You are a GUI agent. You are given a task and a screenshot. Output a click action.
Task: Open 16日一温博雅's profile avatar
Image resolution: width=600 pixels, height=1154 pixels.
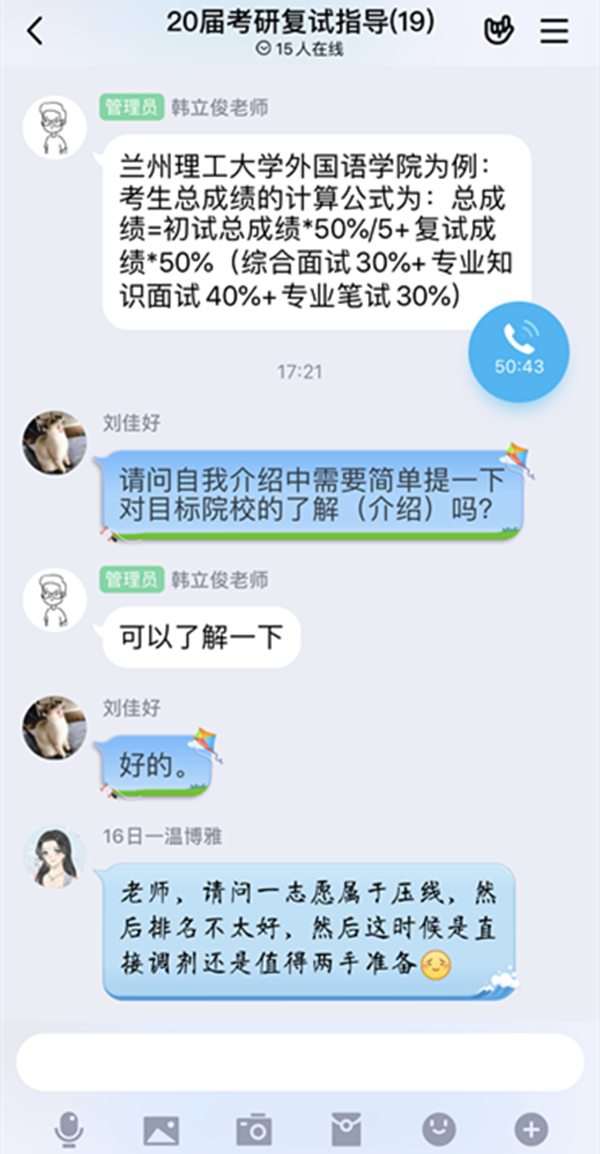coord(54,856)
